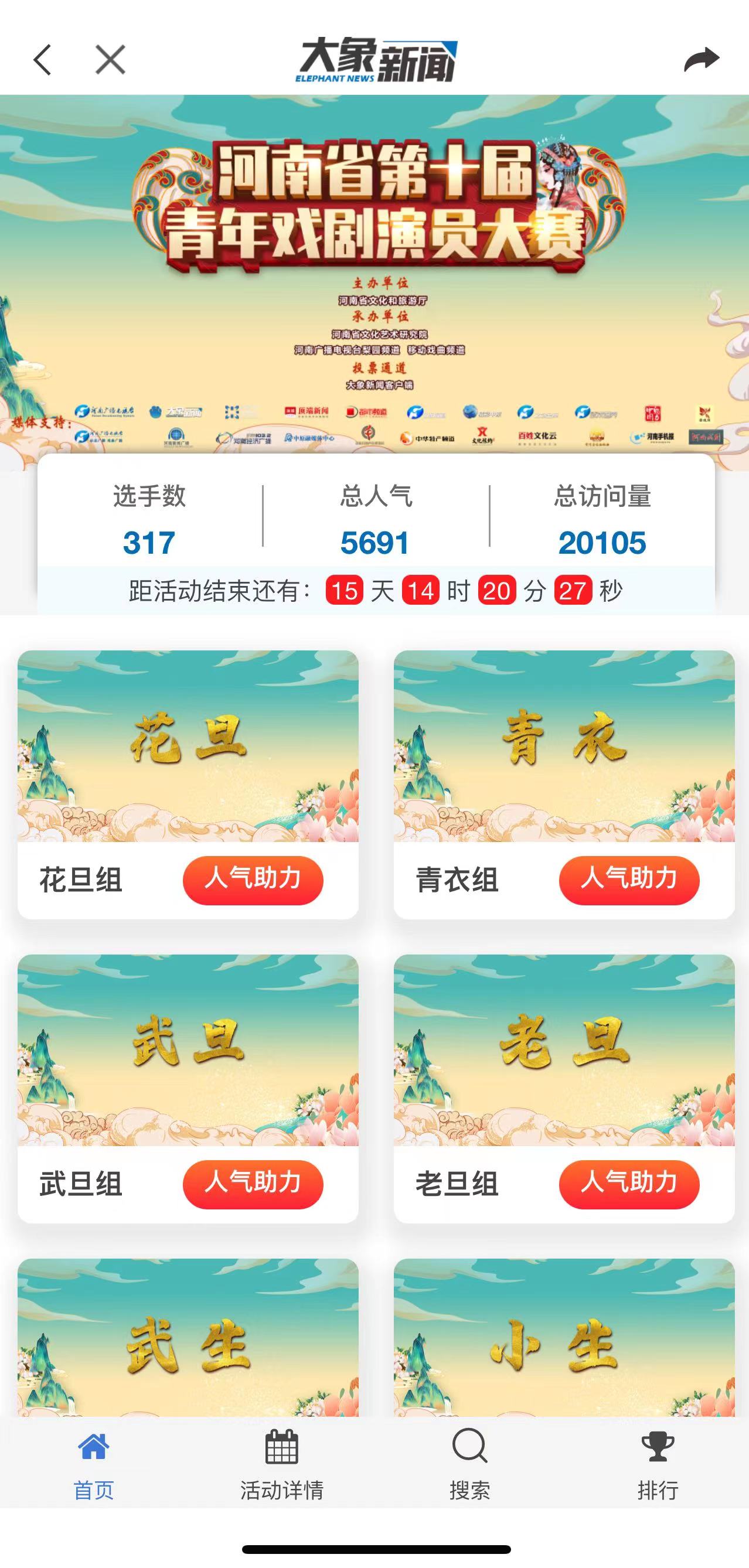The width and height of the screenshot is (749, 1568).
Task: Tap 人气助力 for 花旦组
Action: click(253, 880)
